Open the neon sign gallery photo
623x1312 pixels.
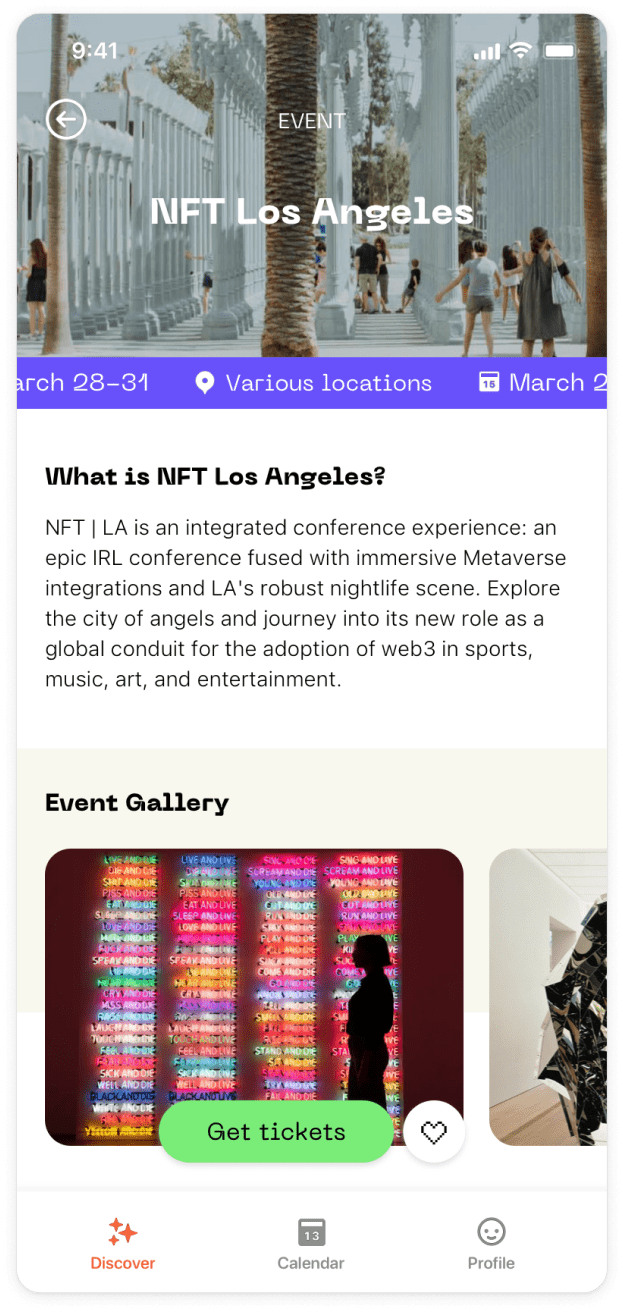[x=254, y=970]
